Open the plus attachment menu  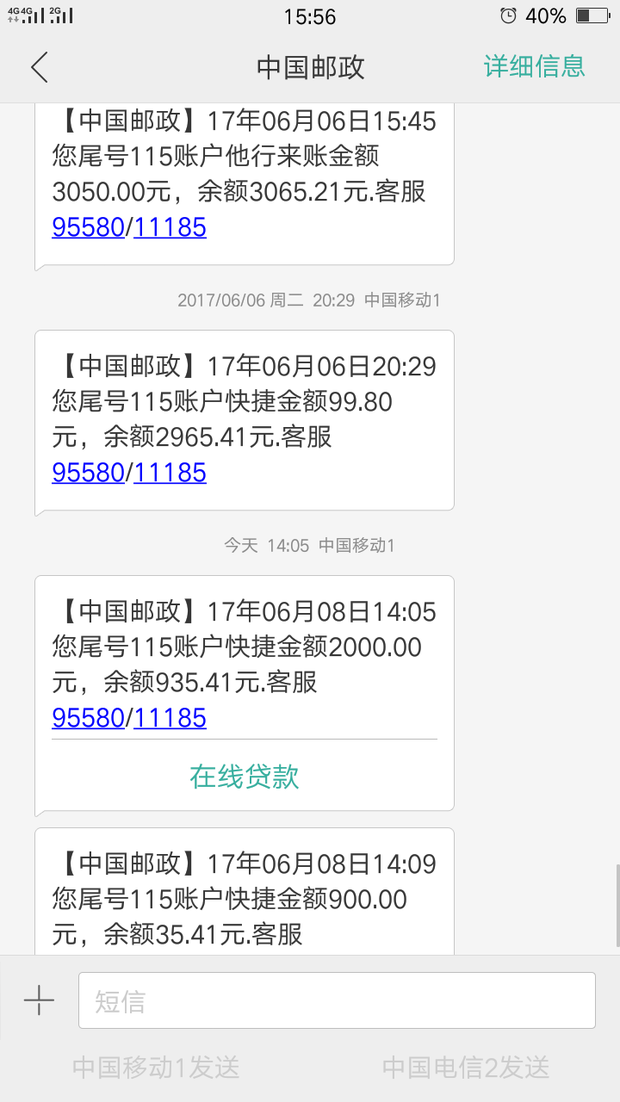pos(39,1001)
